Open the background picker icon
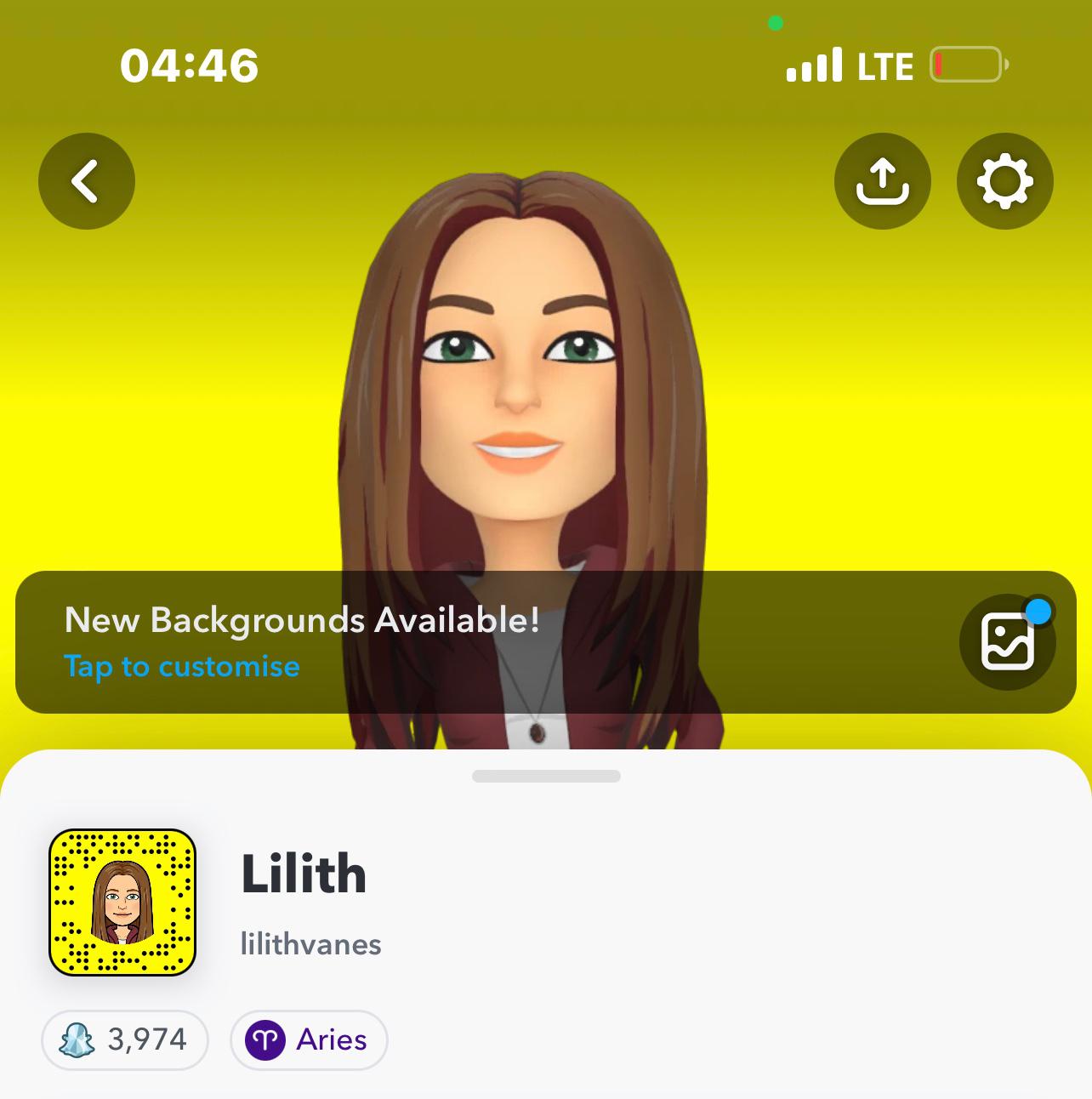The image size is (1092, 1099). coord(1007,642)
